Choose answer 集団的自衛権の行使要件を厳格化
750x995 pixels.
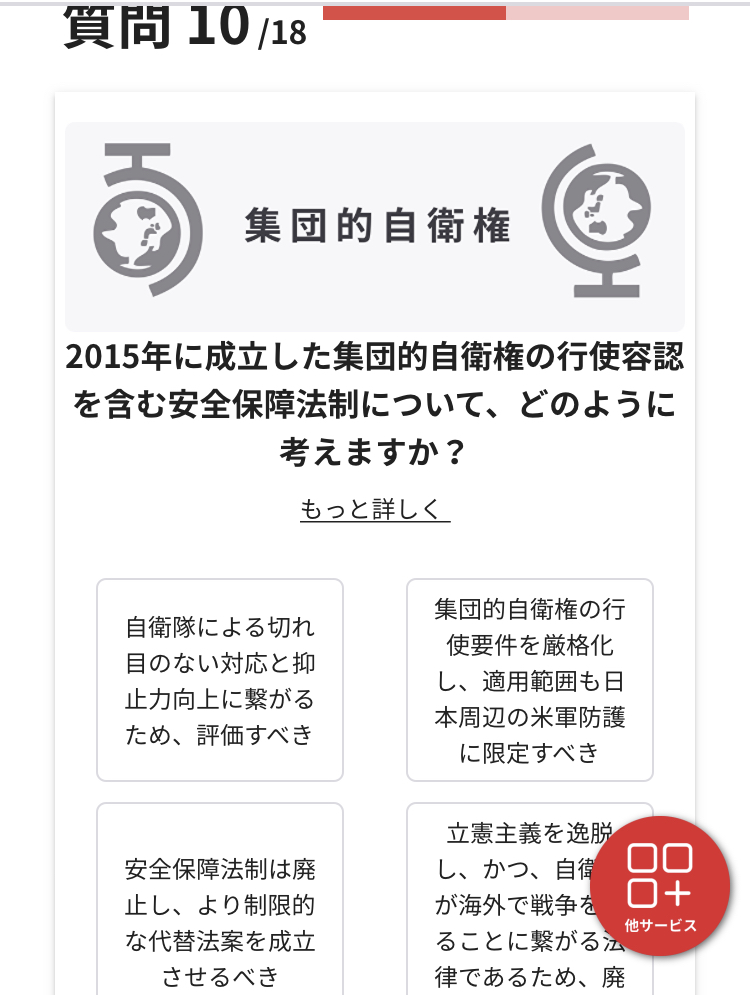[x=529, y=680]
